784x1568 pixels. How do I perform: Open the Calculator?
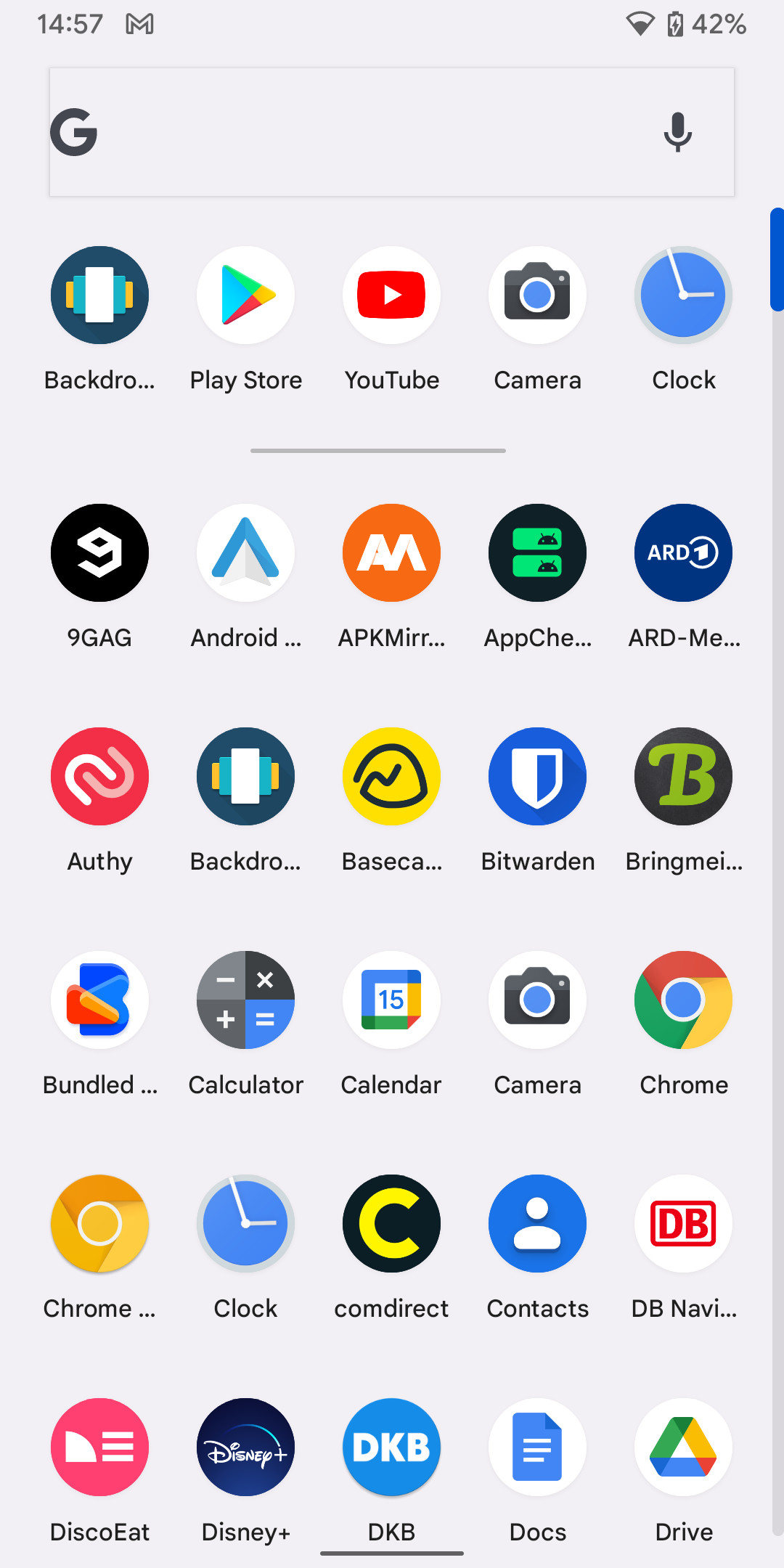(245, 1000)
